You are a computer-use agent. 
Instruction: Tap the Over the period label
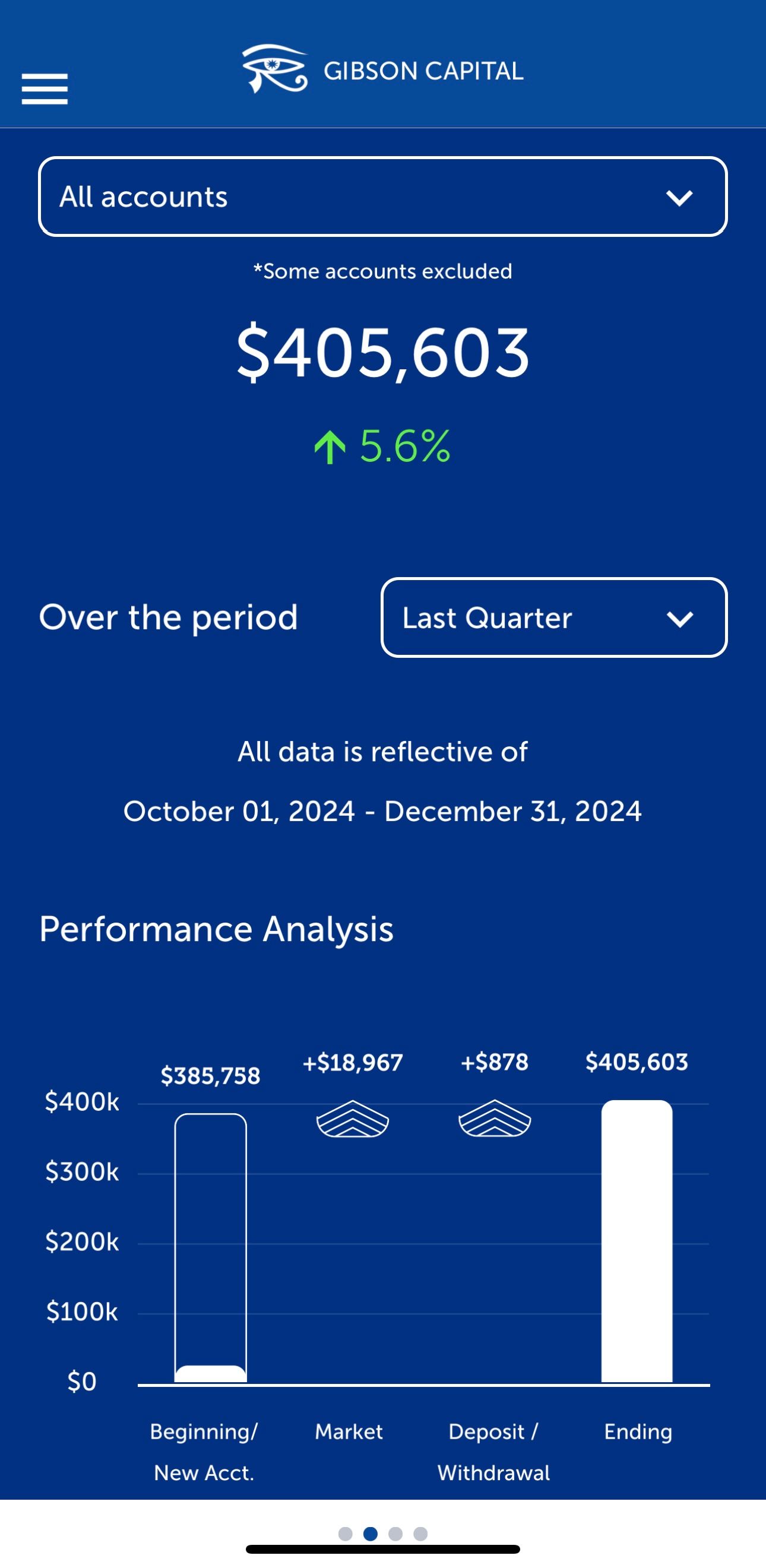tap(169, 617)
